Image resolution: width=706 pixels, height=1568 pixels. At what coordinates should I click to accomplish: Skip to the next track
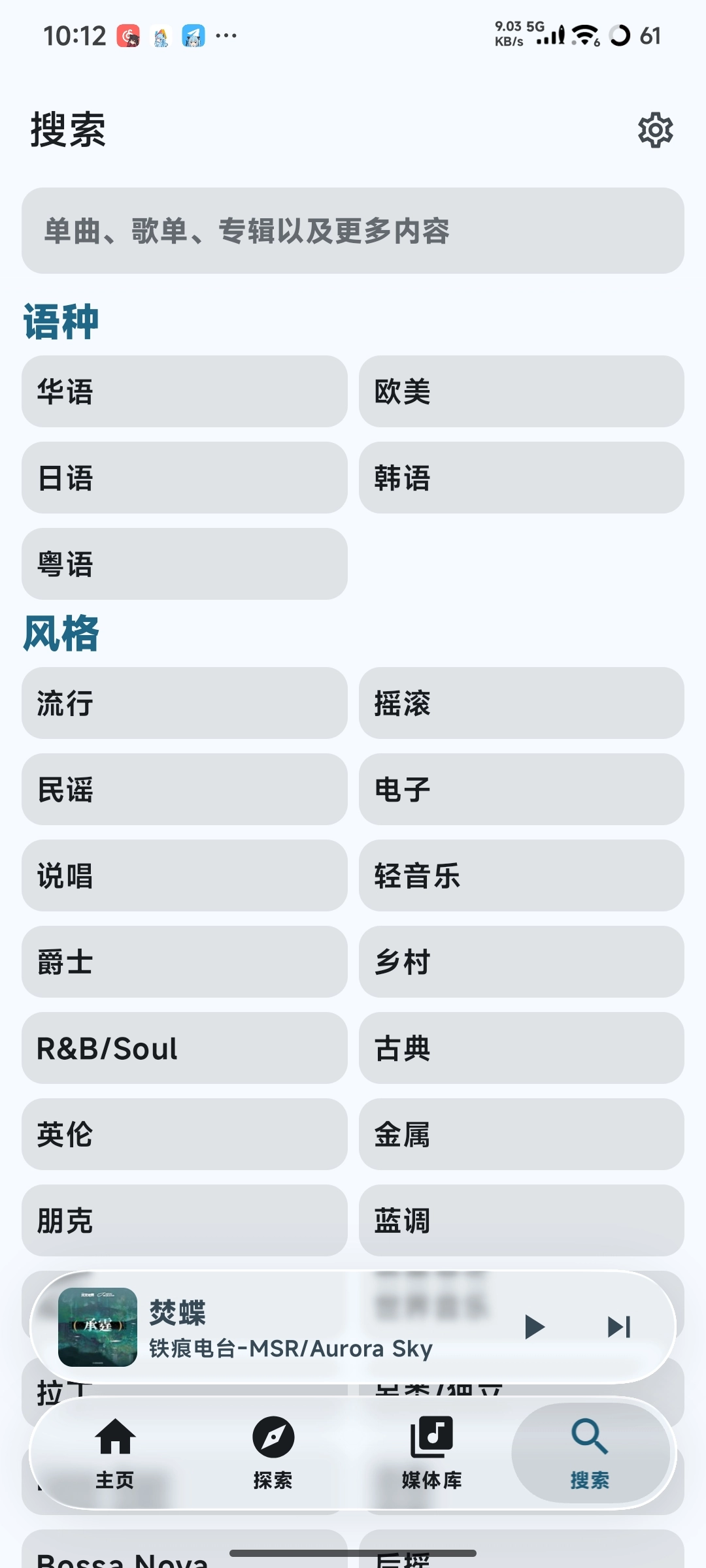point(618,1327)
